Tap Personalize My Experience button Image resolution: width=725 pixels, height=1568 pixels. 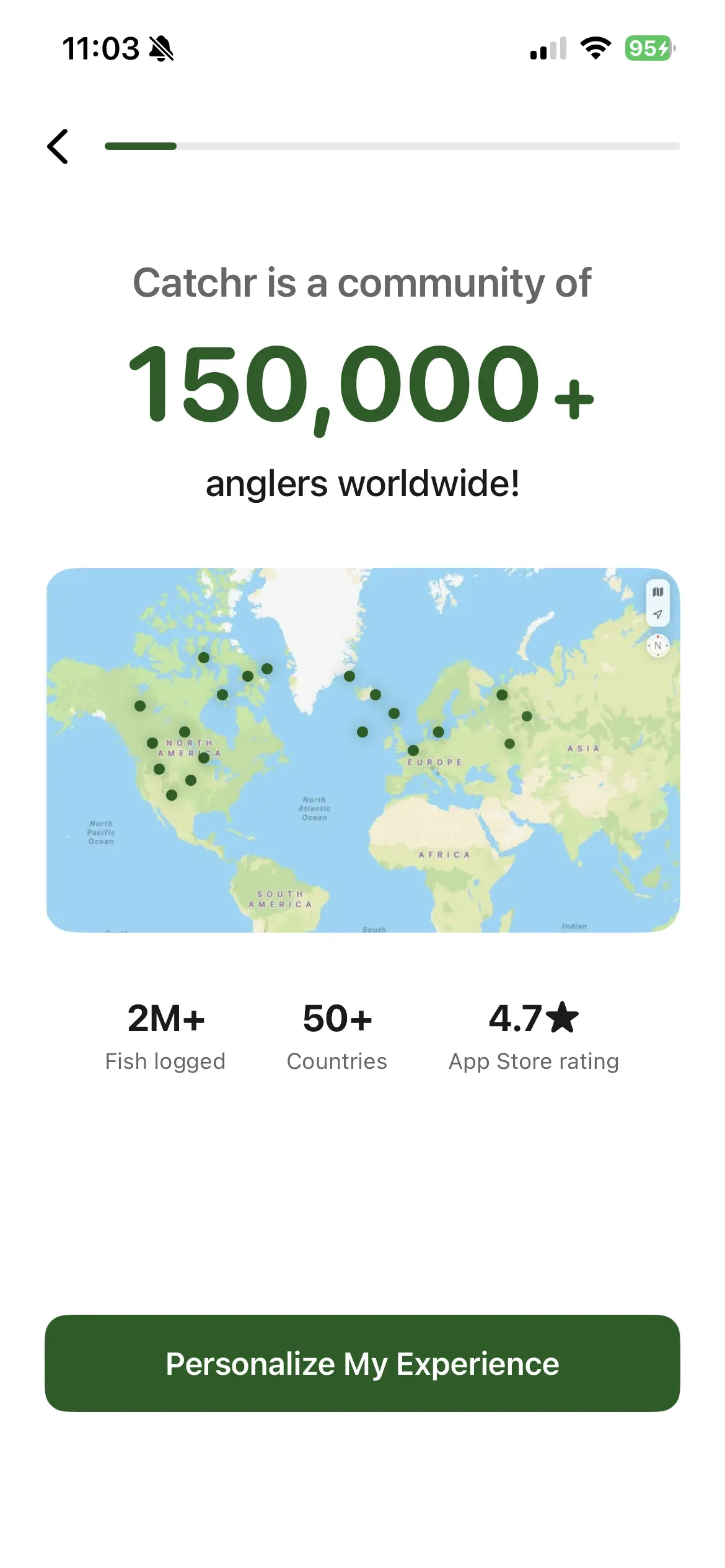[362, 1363]
